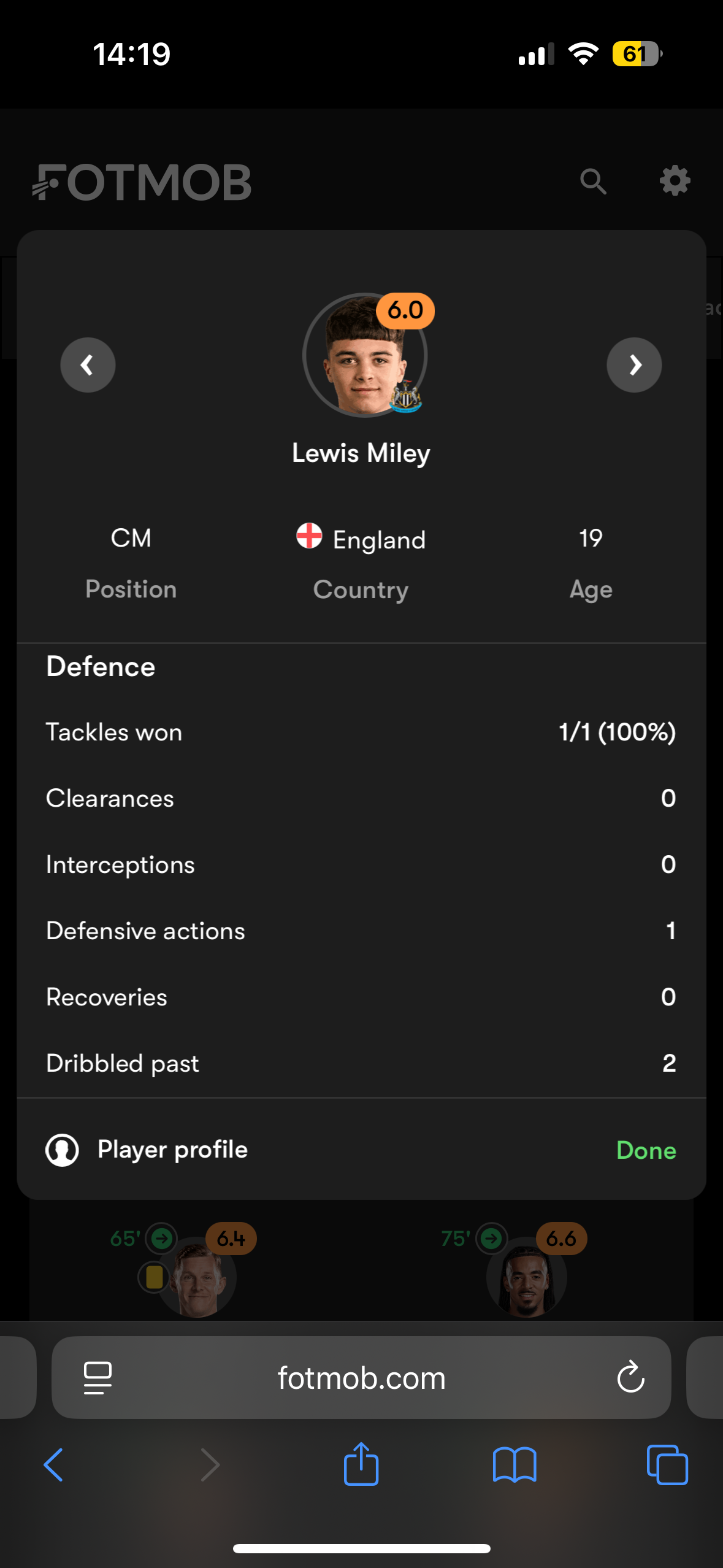The height and width of the screenshot is (1568, 723).
Task: Navigate back in Safari
Action: coord(54,1465)
